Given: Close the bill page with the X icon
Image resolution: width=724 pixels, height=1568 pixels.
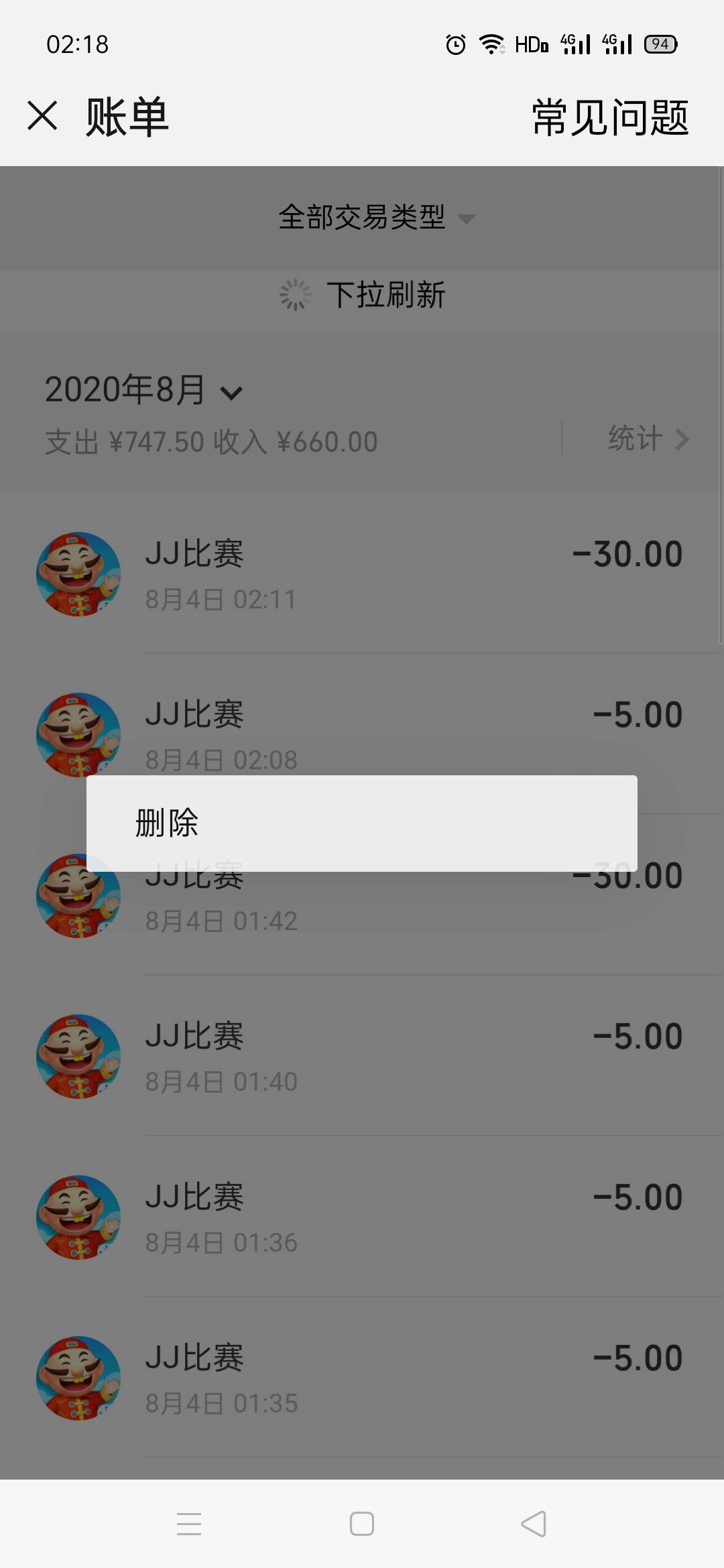Looking at the screenshot, I should 42,115.
